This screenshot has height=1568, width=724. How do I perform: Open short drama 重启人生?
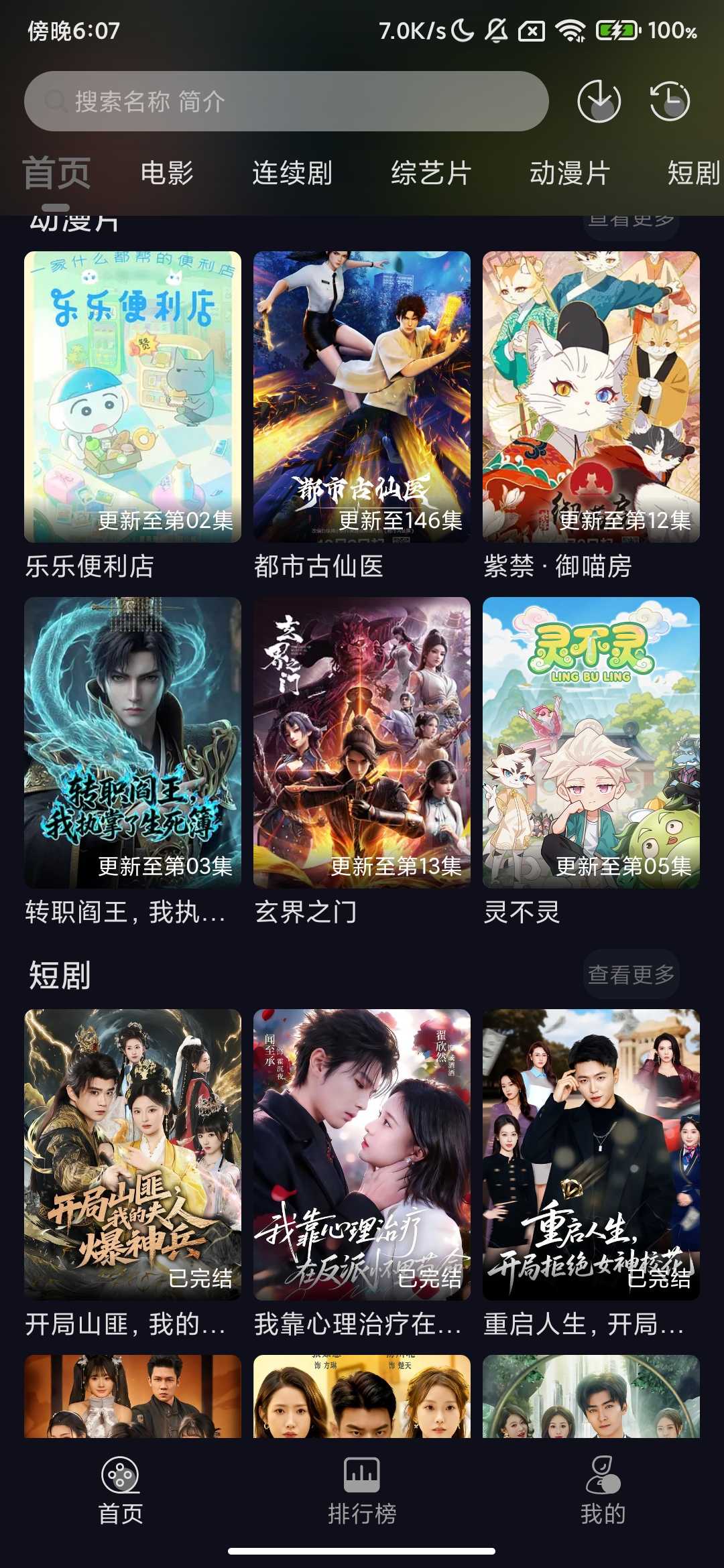591,1155
